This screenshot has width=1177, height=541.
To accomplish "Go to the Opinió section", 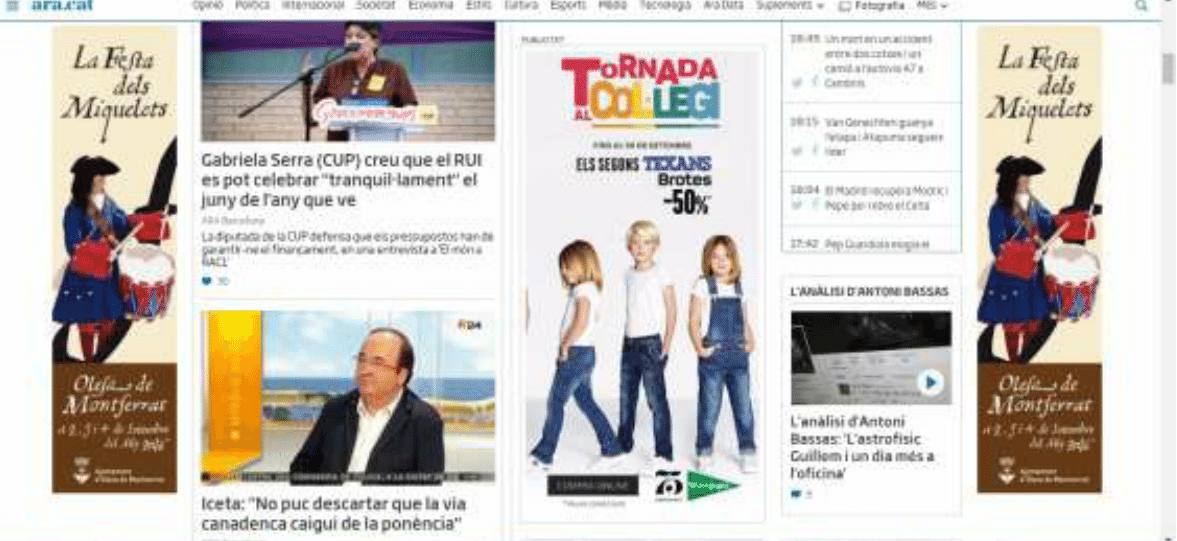I will [207, 5].
